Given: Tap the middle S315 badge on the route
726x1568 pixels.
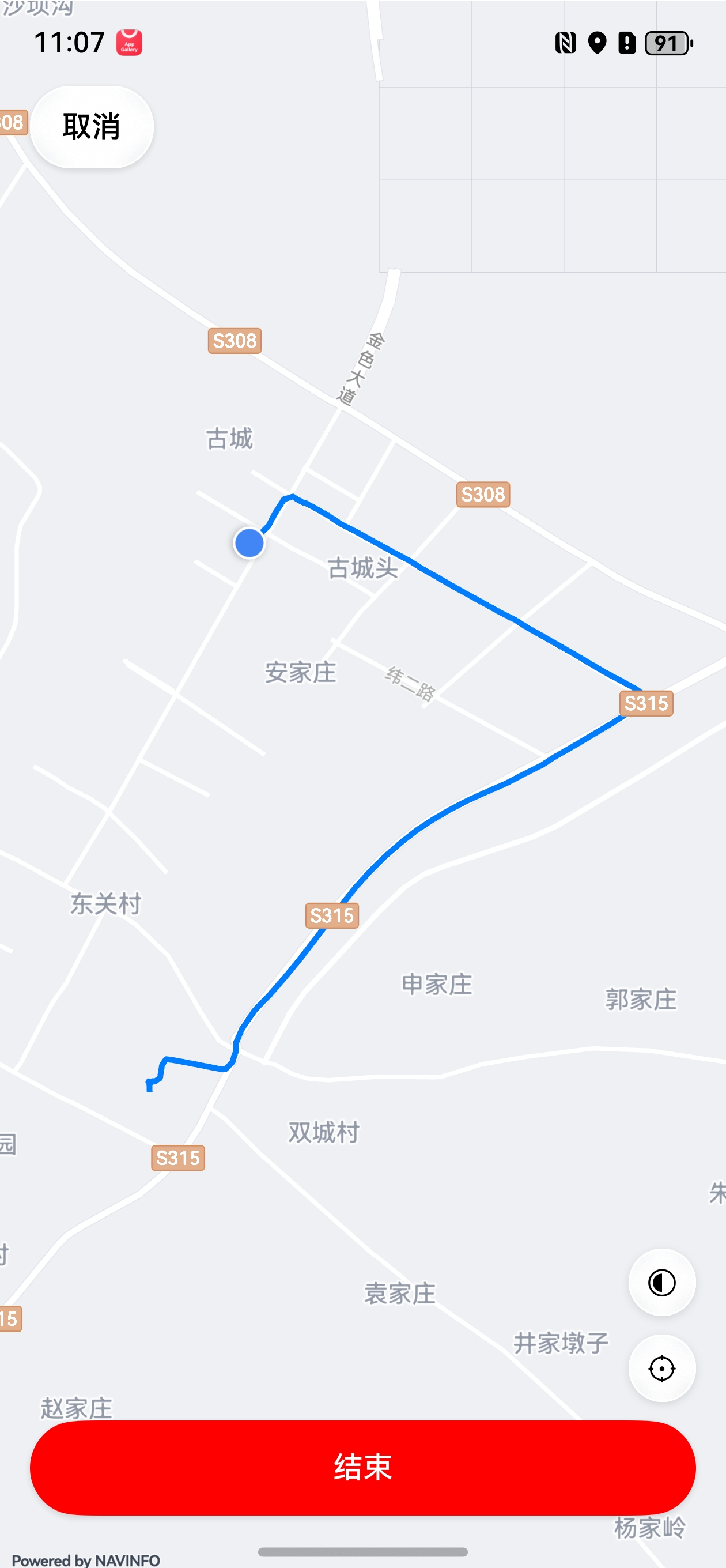Looking at the screenshot, I should click(x=332, y=915).
